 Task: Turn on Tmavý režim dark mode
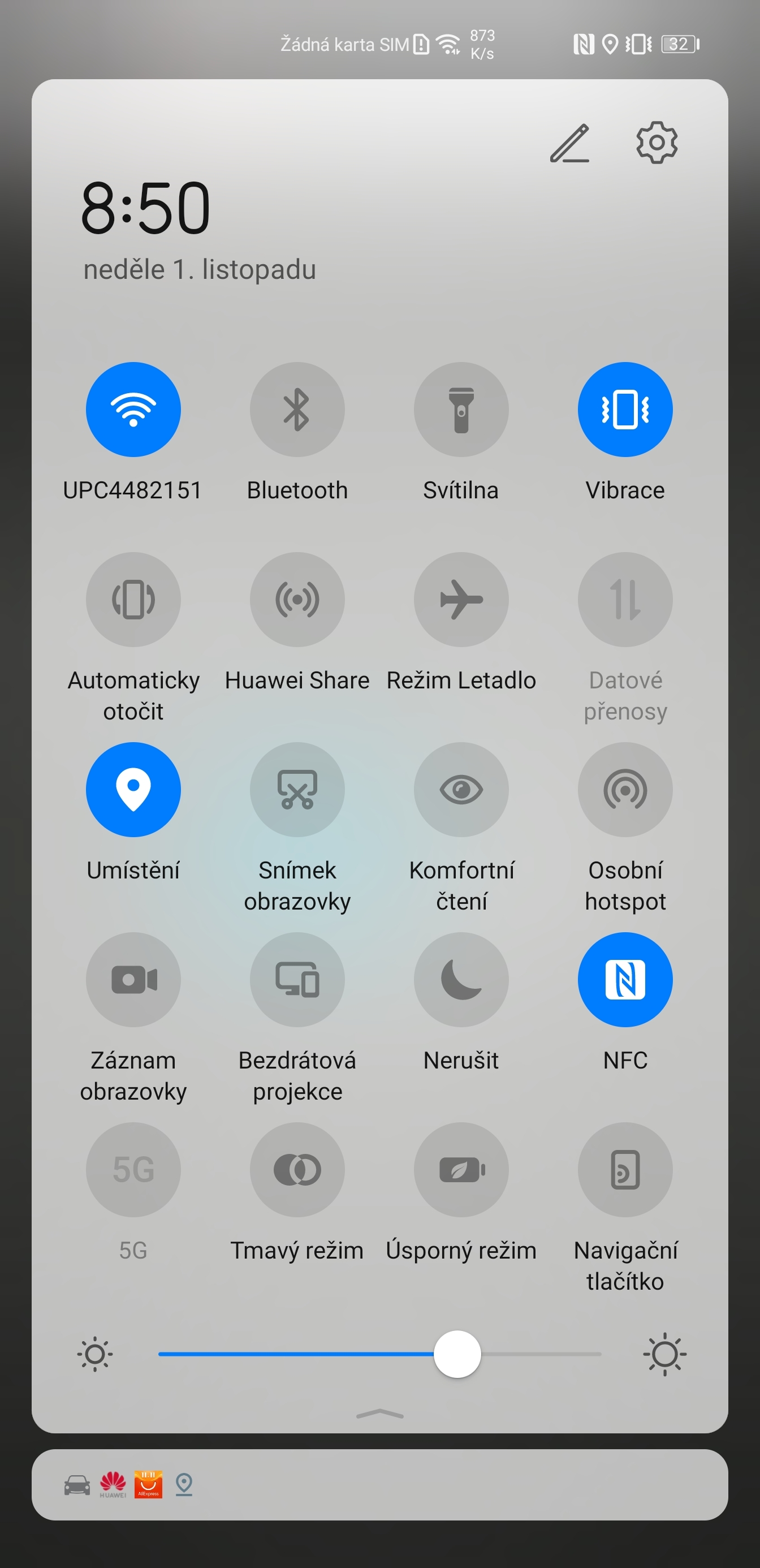point(297,1169)
